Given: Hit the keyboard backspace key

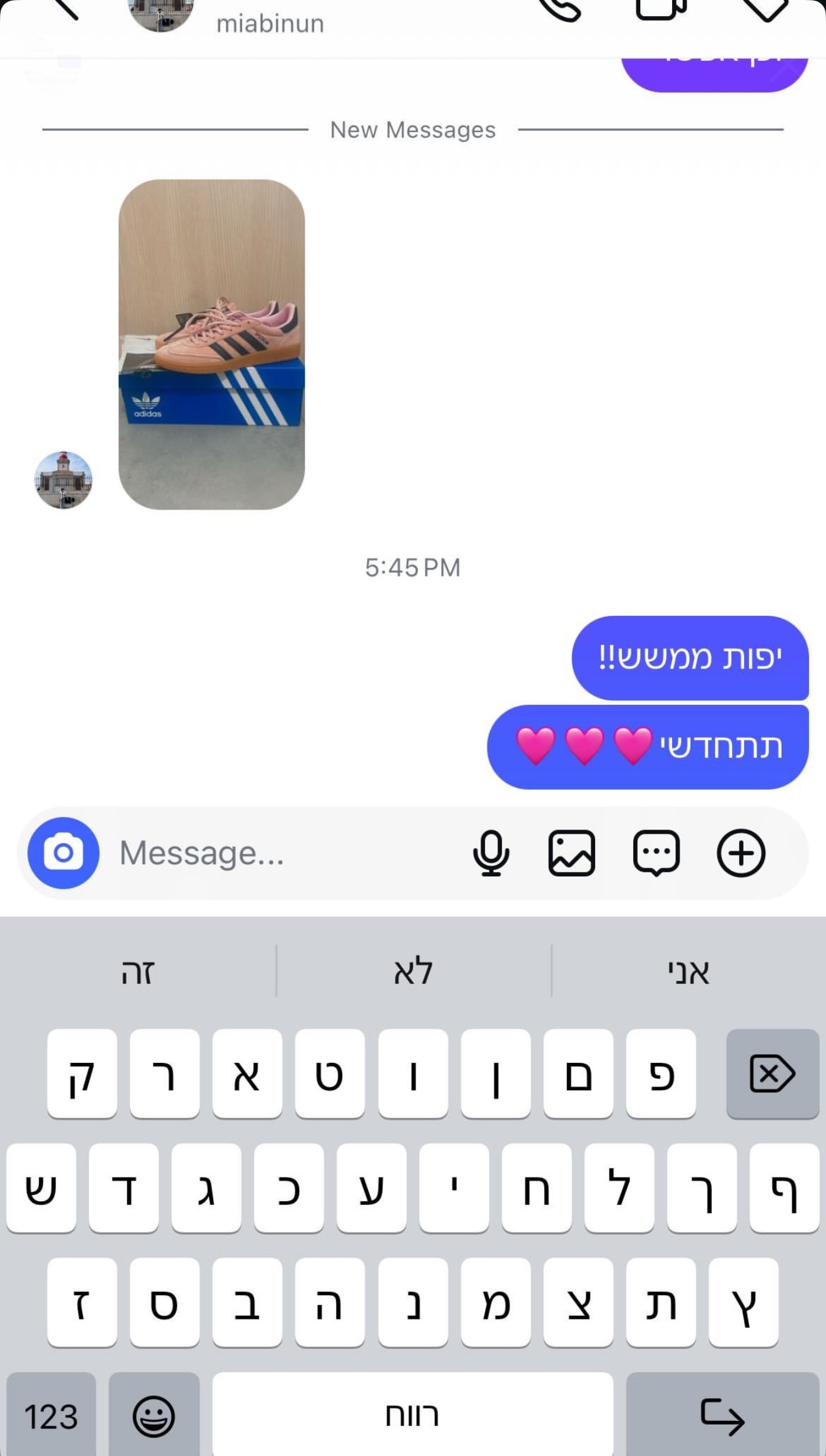Looking at the screenshot, I should pyautogui.click(x=772, y=1074).
